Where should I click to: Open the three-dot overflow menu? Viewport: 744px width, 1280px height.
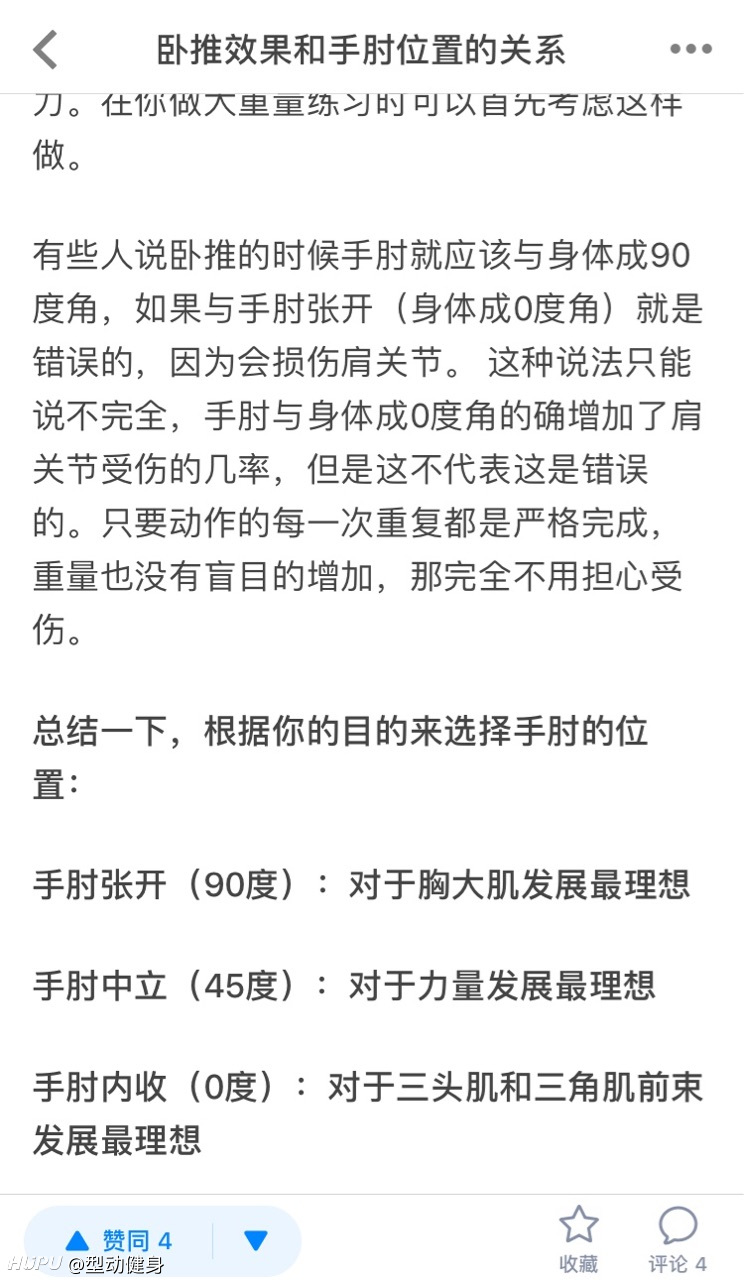[690, 48]
